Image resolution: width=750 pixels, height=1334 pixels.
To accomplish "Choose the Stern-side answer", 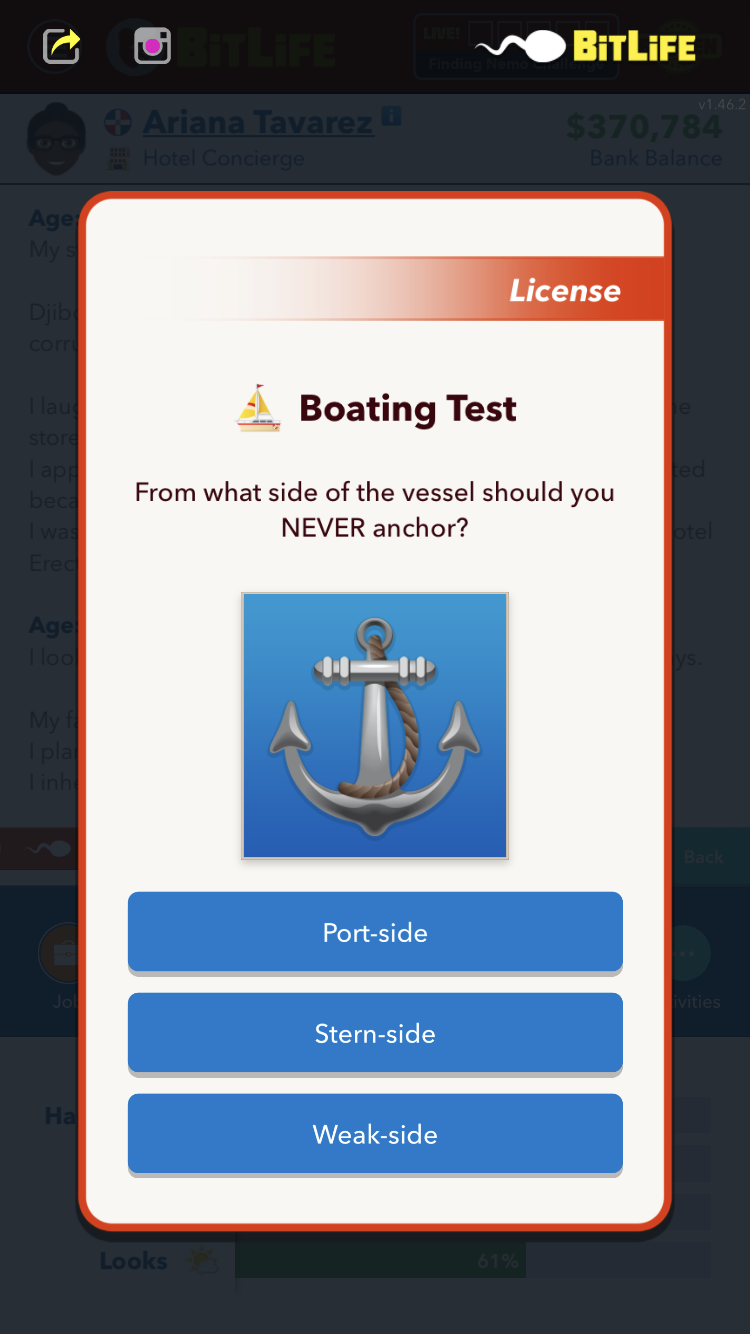I will pos(375,1033).
